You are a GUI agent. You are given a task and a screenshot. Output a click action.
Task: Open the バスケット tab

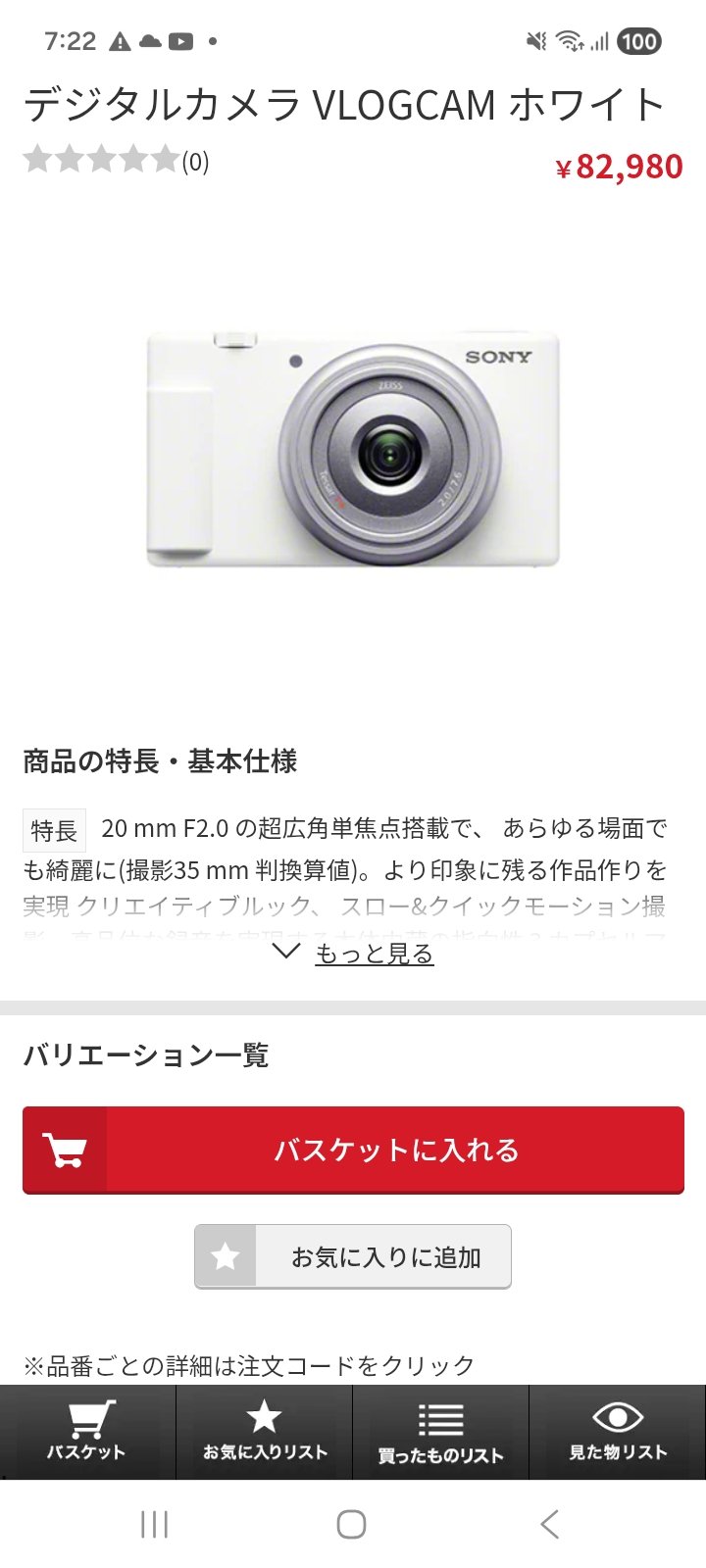(x=87, y=1432)
